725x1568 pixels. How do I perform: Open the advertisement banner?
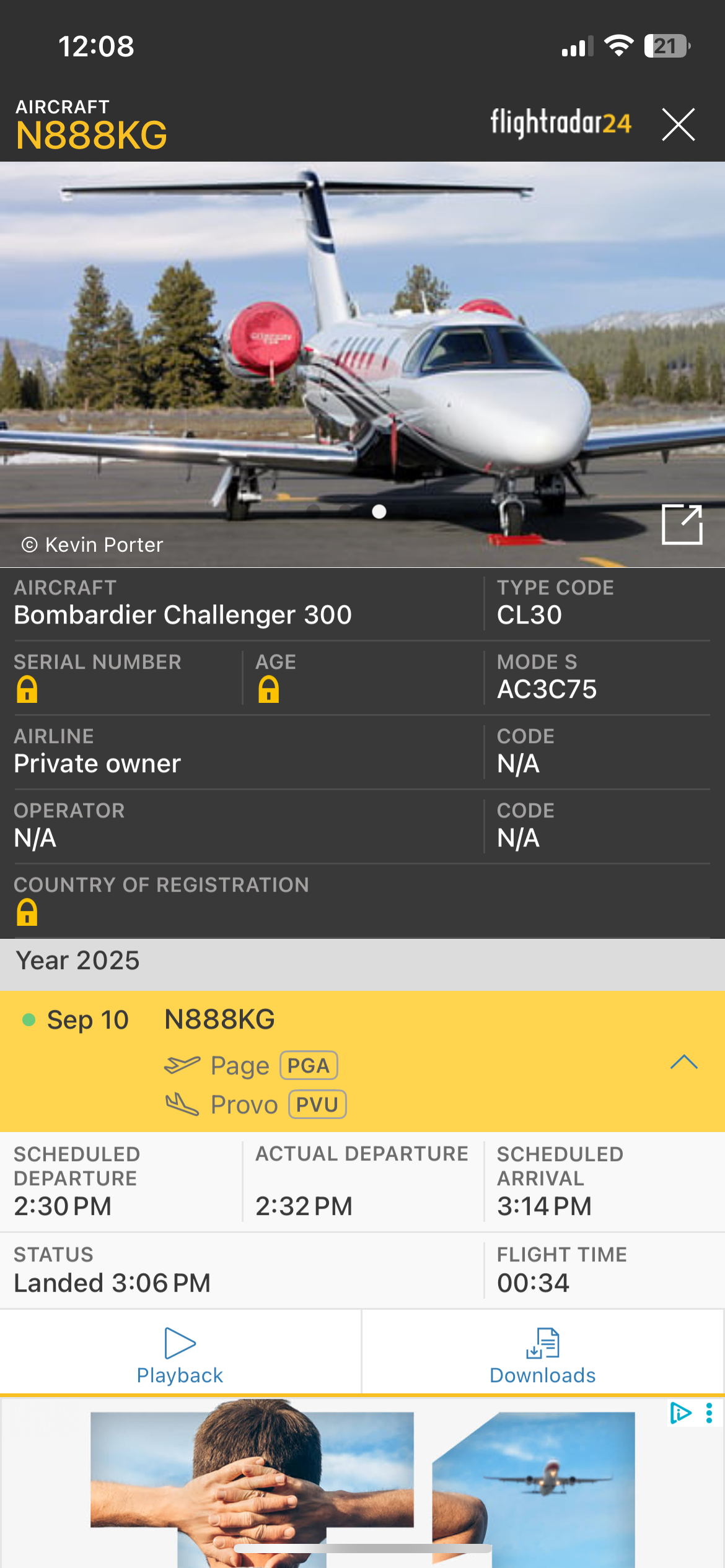click(x=362, y=1486)
